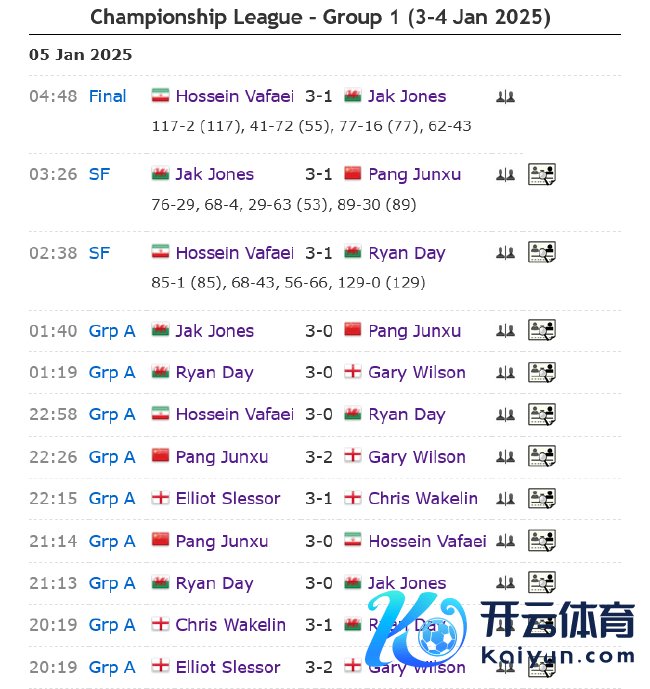Open Chris Wakelin's profile in the 22:15 match

pos(423,498)
